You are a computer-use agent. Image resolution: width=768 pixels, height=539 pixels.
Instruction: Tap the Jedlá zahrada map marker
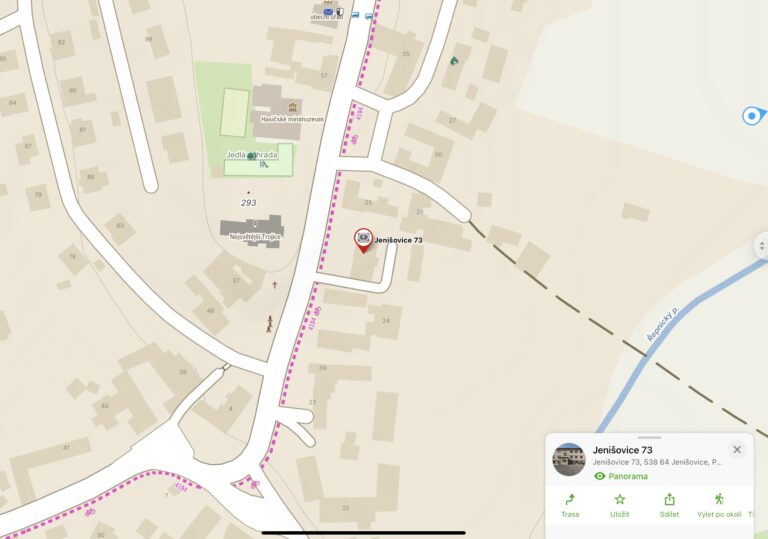[x=251, y=156]
